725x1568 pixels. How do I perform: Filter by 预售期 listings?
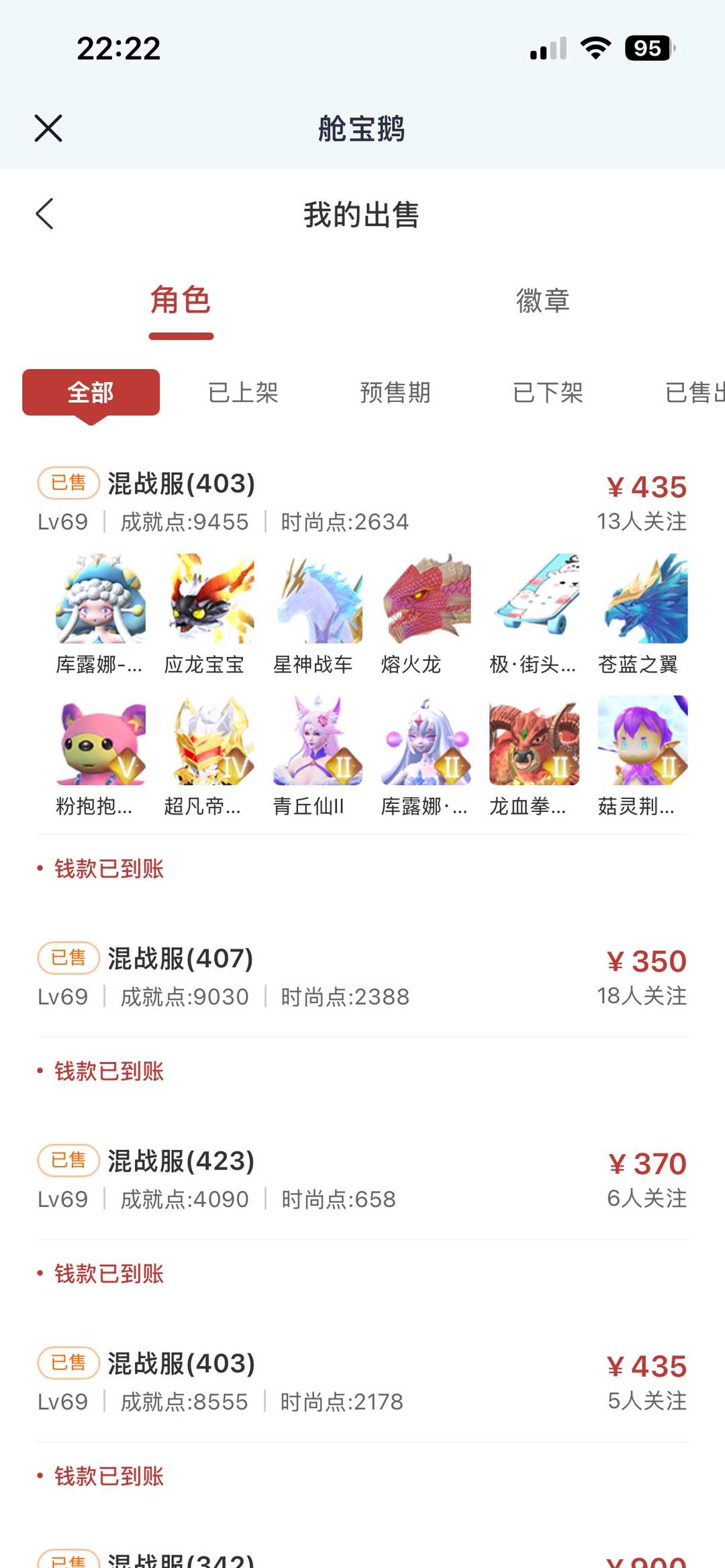pos(395,393)
